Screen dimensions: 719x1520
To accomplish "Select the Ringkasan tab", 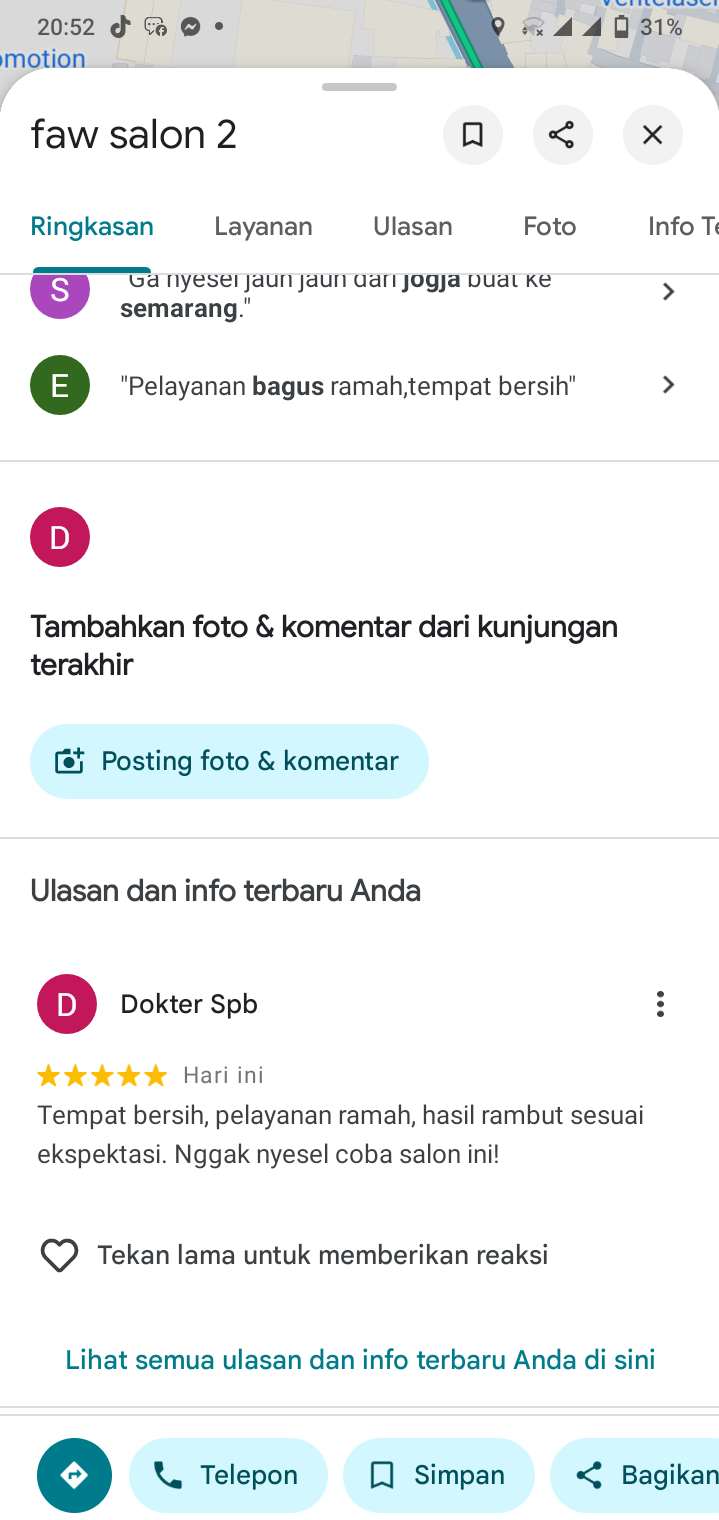I will click(x=92, y=227).
